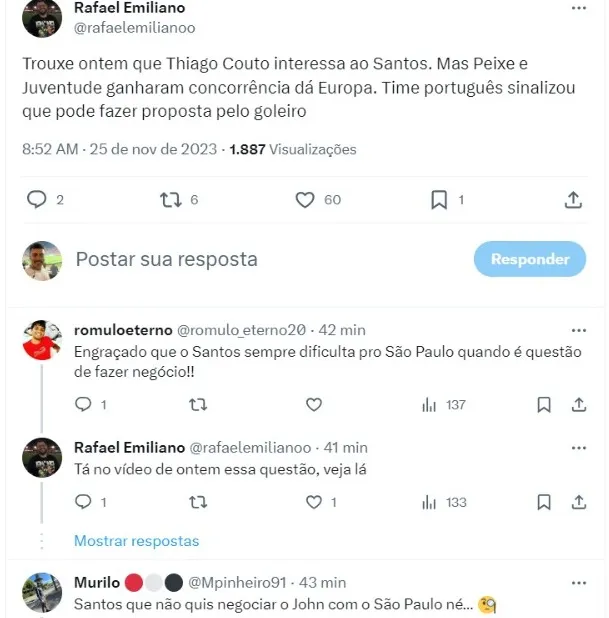Expand Mostrar respostas link

[x=136, y=541]
